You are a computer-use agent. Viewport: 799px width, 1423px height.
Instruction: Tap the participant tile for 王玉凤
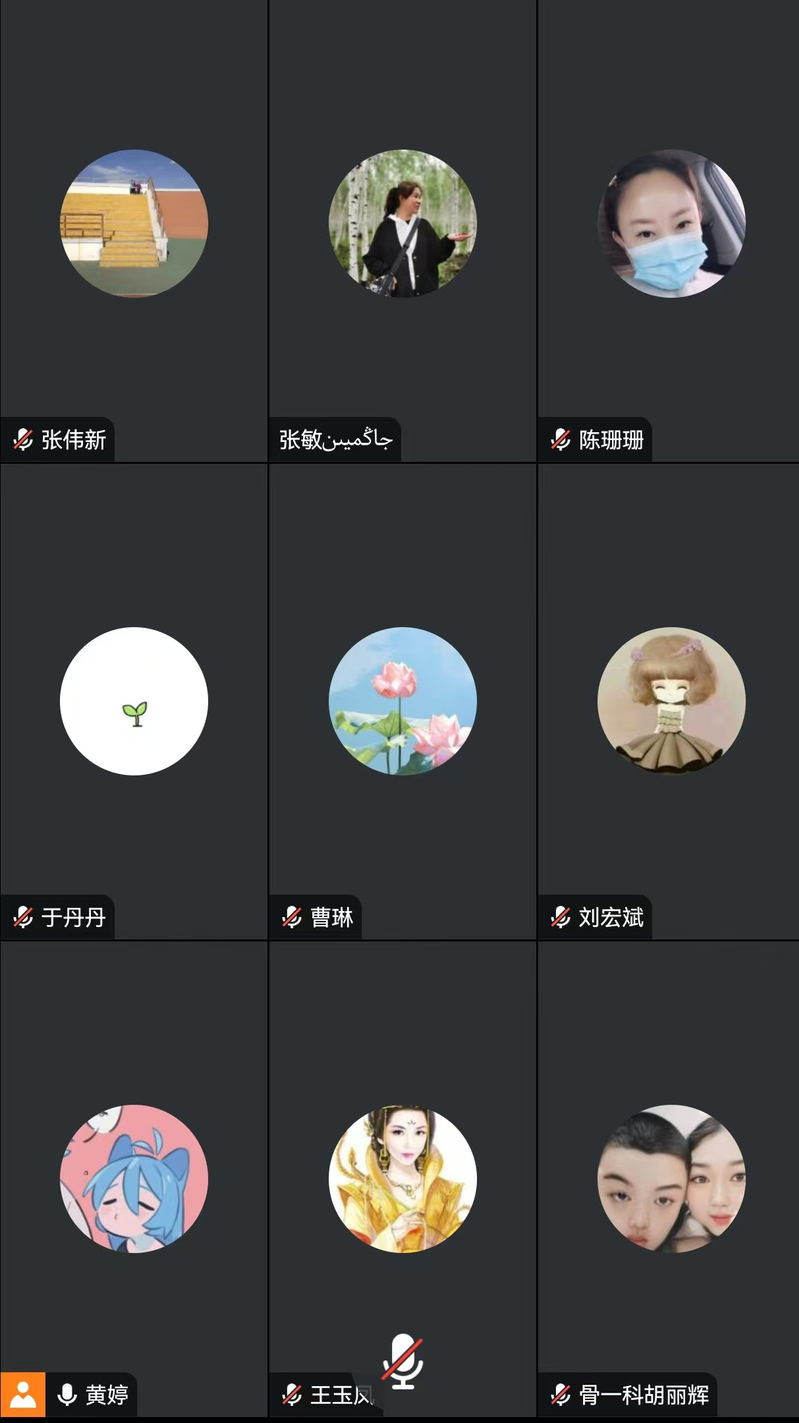402,1179
